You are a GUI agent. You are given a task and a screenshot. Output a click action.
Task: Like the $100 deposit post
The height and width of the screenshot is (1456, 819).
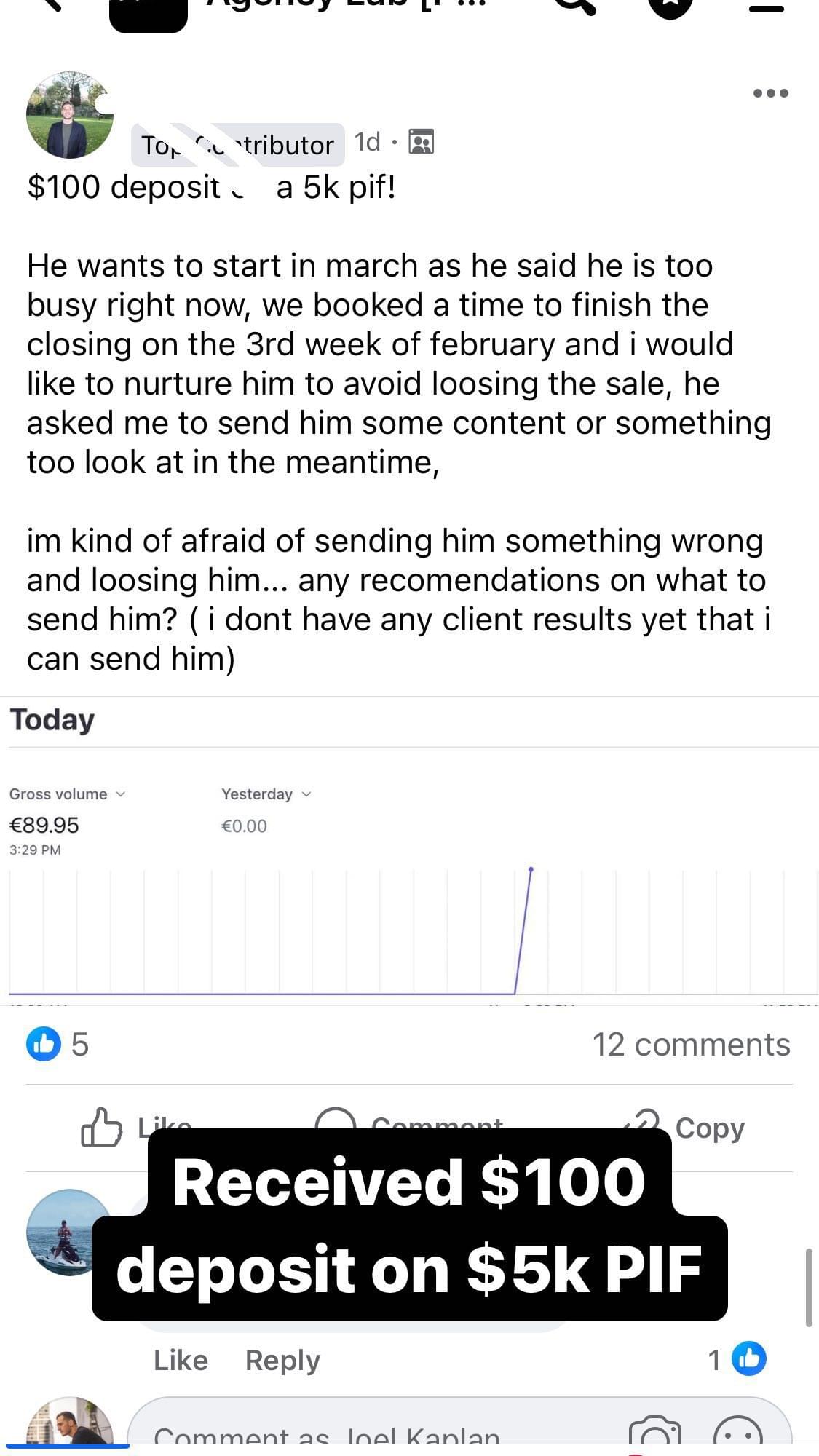[136, 1128]
